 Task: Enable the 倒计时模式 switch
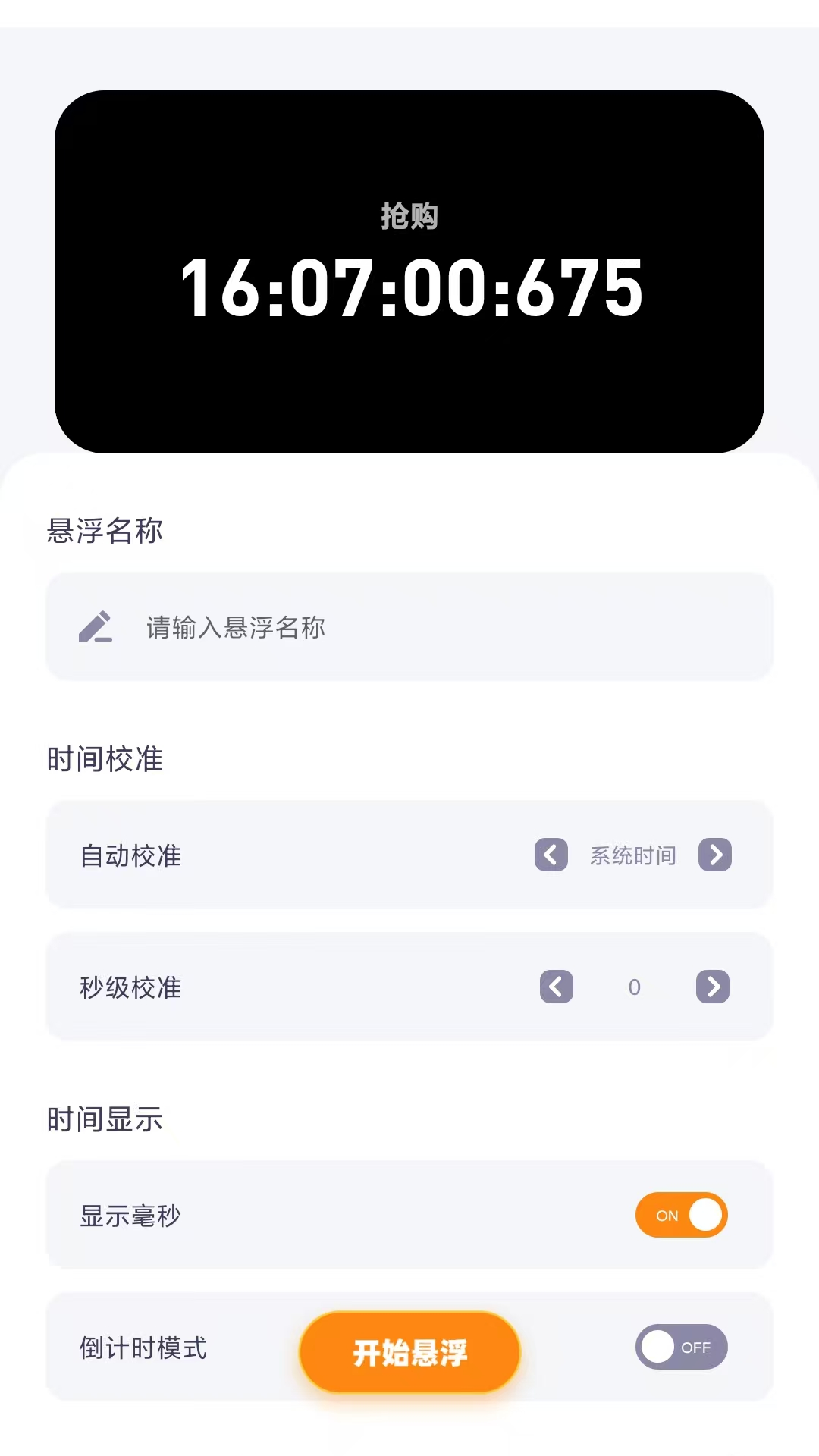(x=681, y=1348)
